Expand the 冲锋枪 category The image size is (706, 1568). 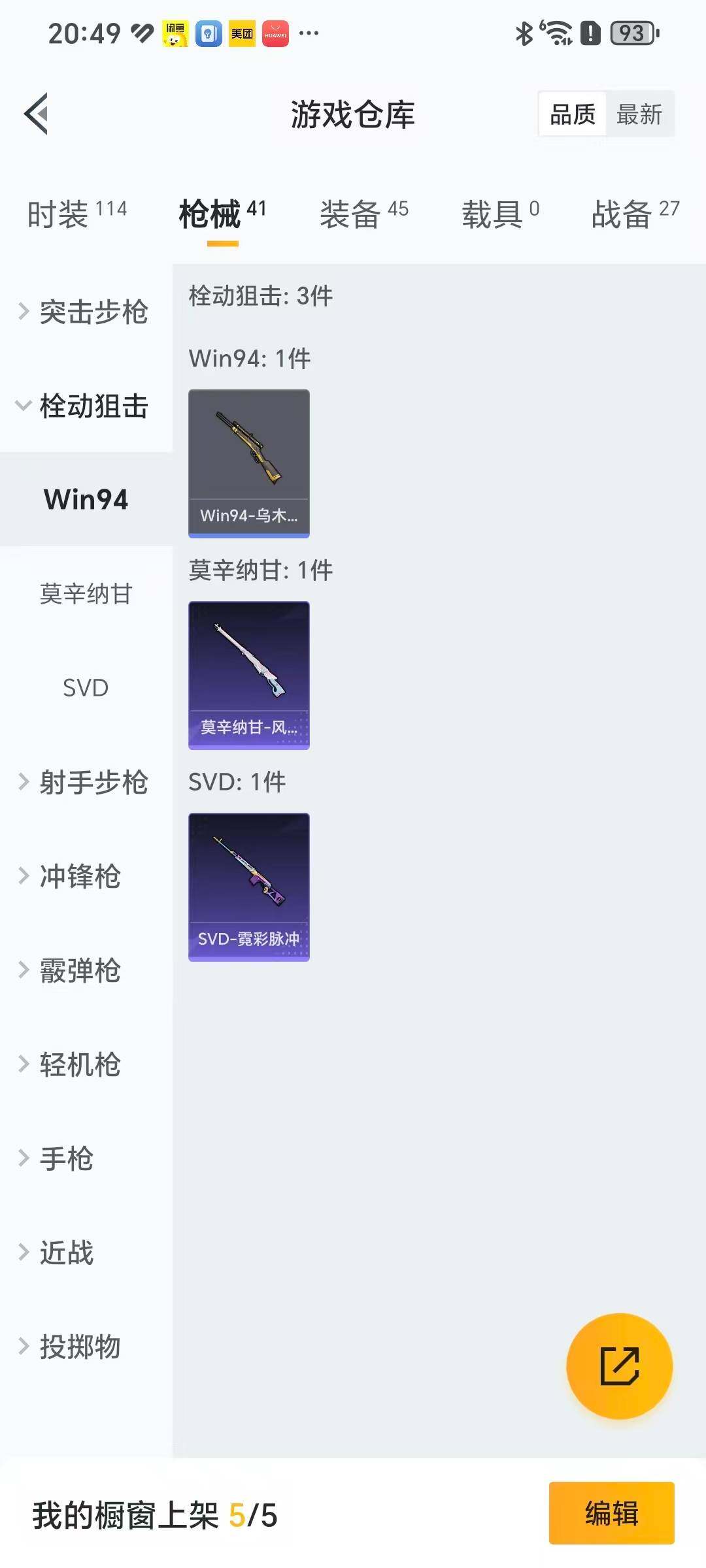[72, 876]
